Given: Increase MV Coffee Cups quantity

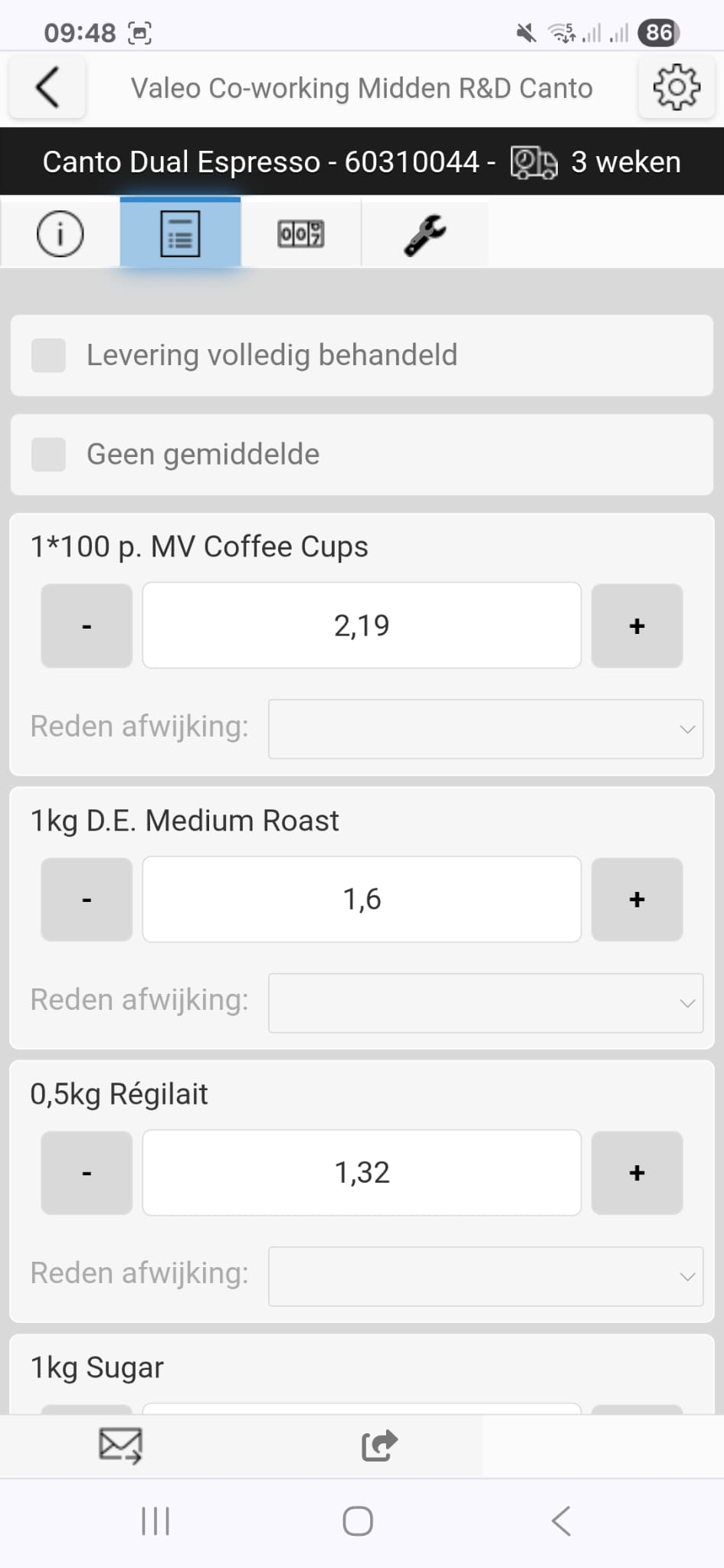Looking at the screenshot, I should 637,626.
